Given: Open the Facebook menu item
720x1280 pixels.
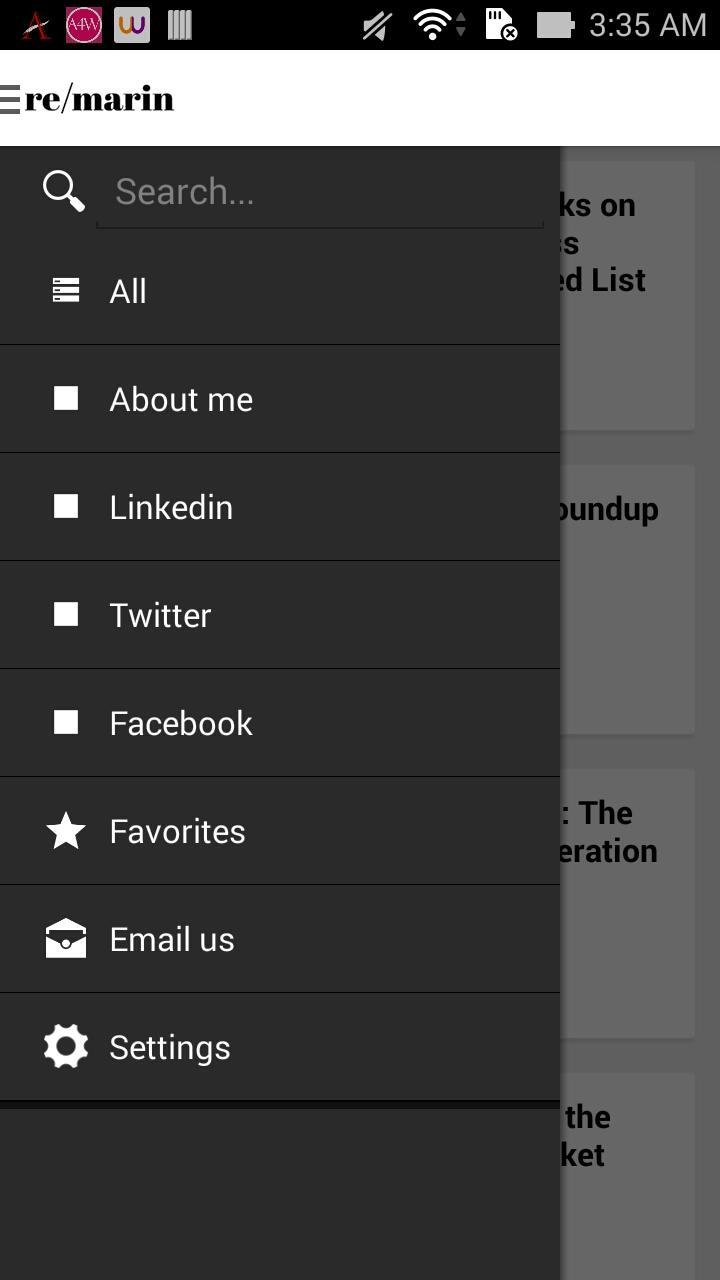Looking at the screenshot, I should (280, 723).
